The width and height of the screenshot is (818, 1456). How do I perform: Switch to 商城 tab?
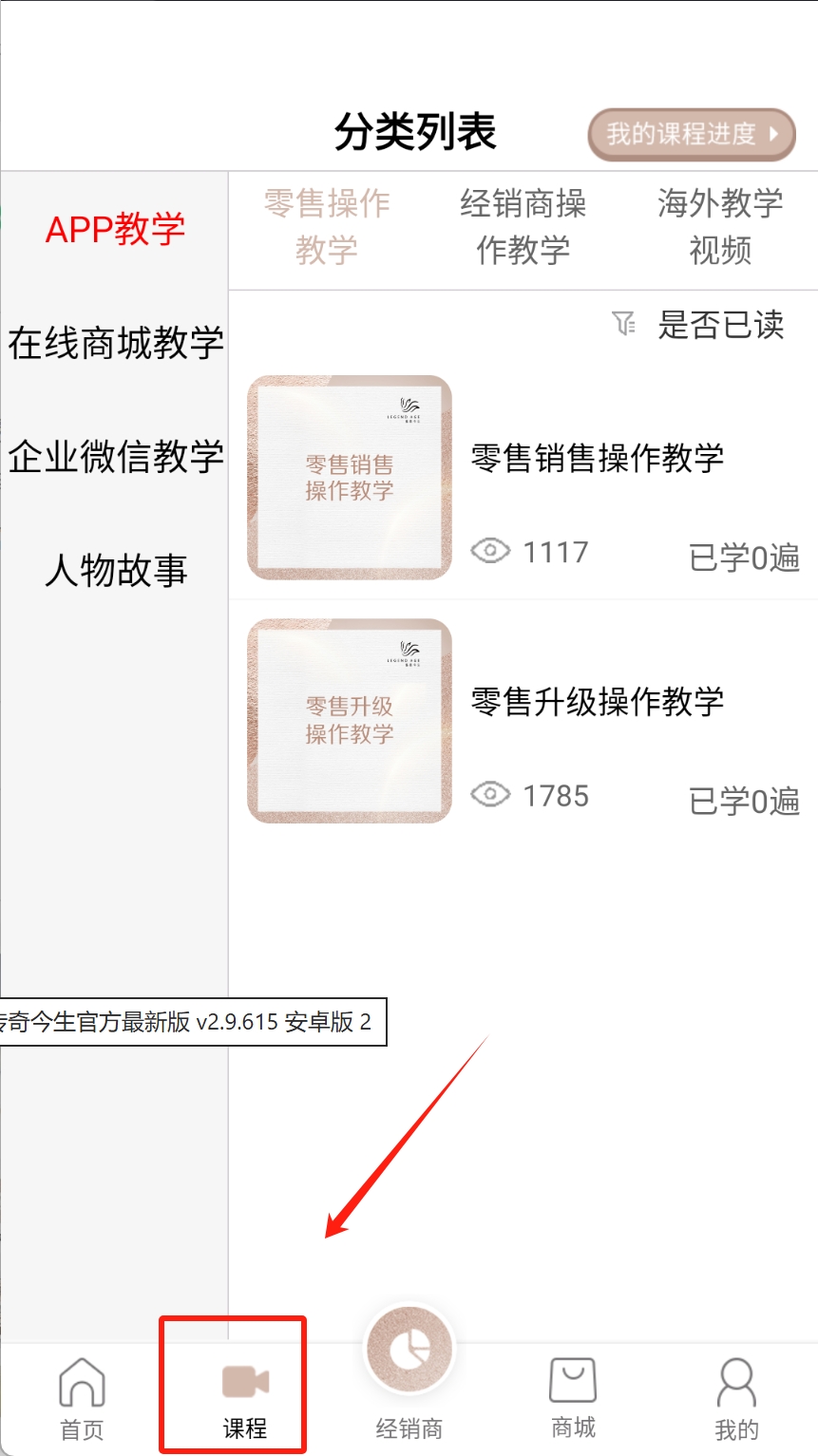click(x=573, y=1398)
